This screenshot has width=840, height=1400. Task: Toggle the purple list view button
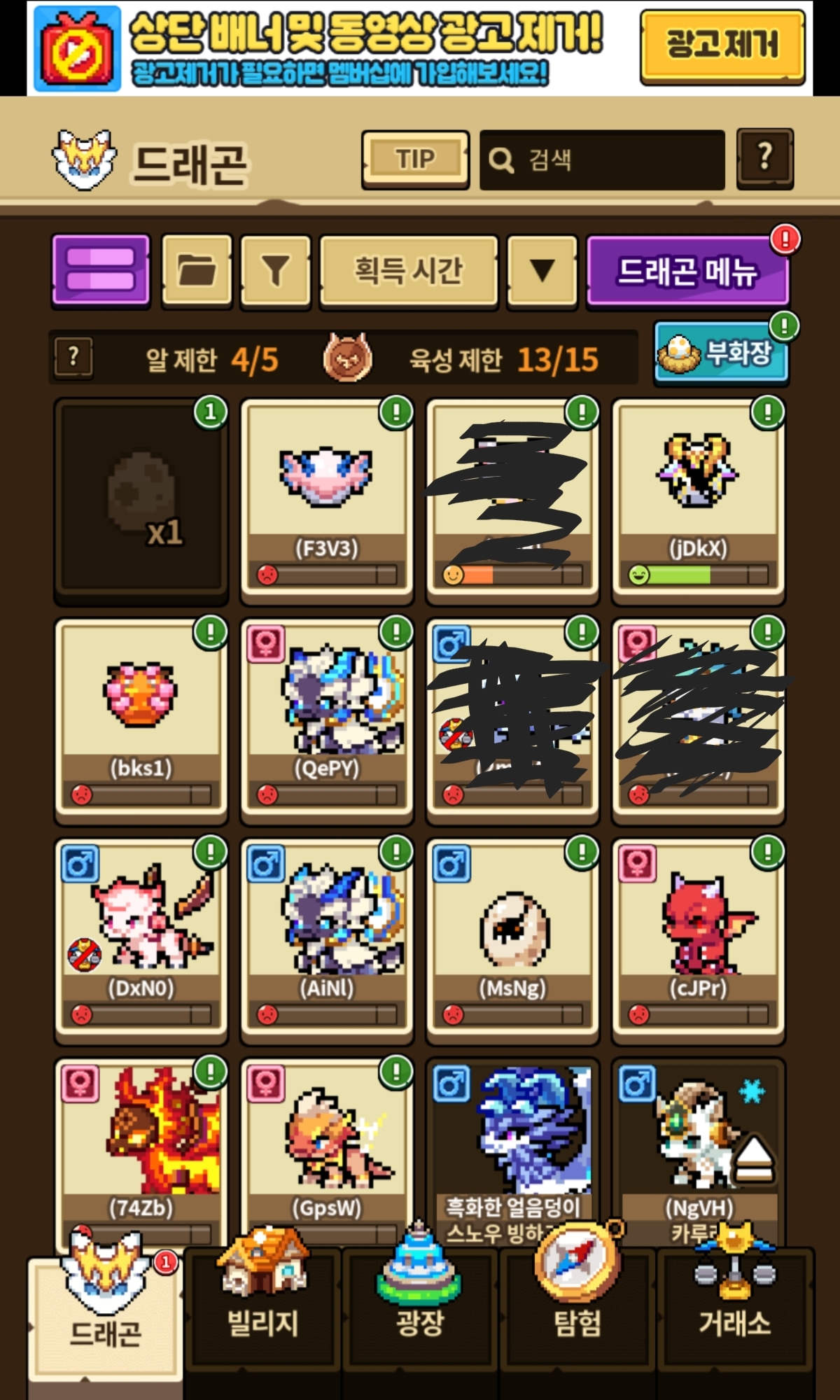point(101,271)
